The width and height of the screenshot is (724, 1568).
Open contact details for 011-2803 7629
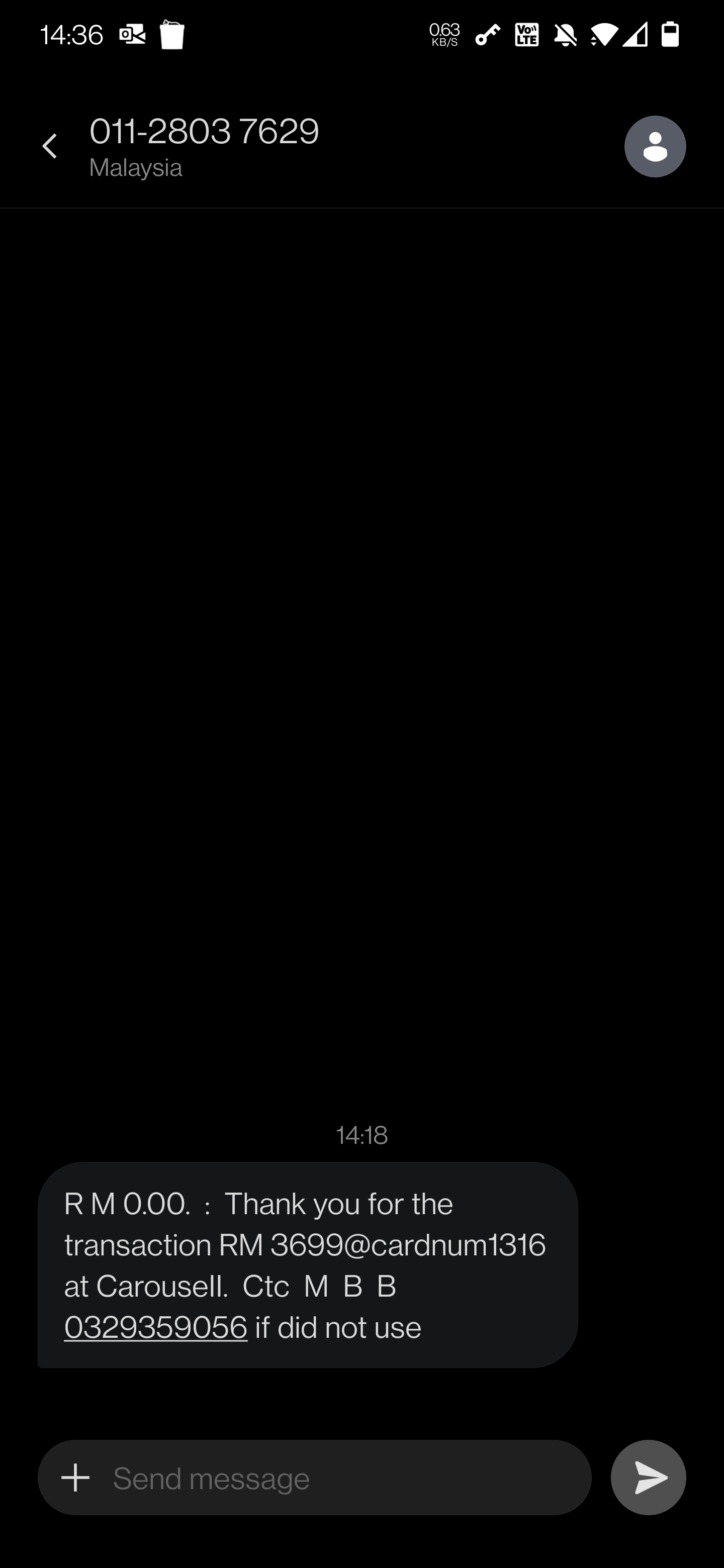(655, 147)
